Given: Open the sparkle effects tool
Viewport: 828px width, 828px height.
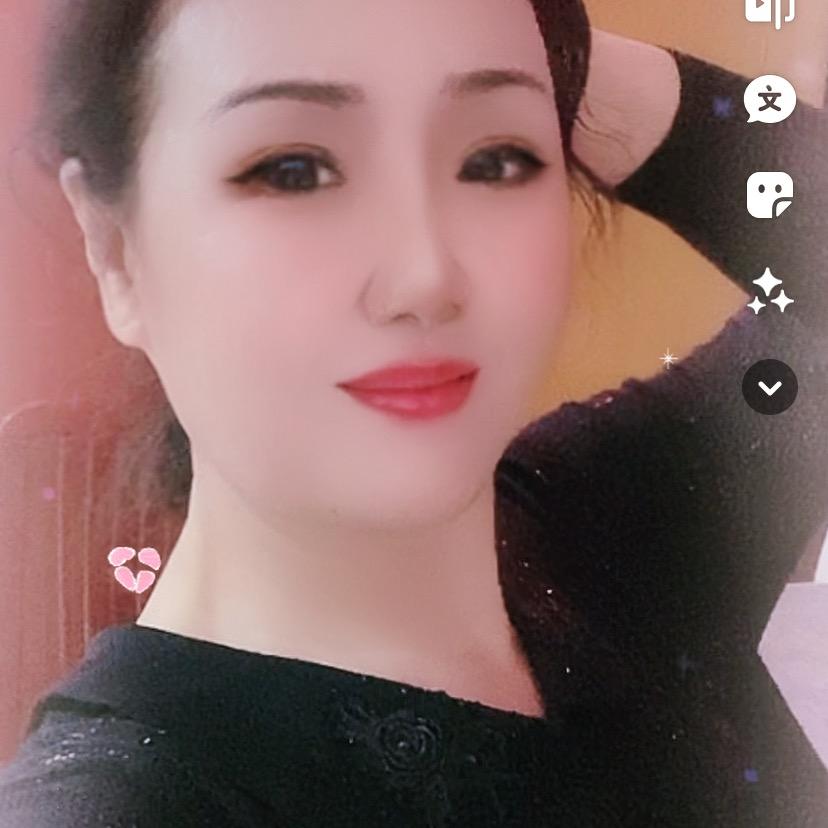Looking at the screenshot, I should (769, 291).
